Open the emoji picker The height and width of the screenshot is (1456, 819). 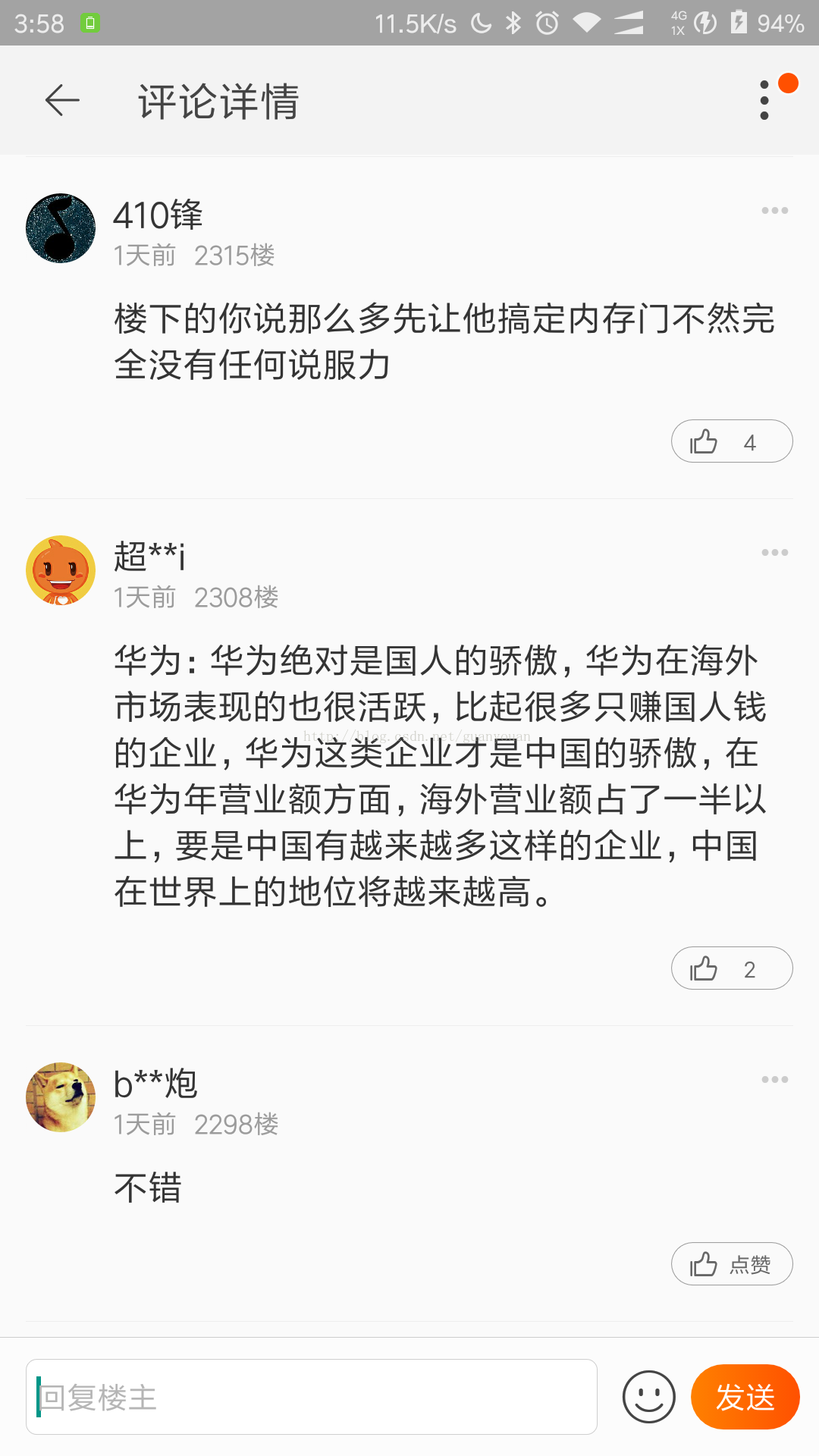[648, 1397]
